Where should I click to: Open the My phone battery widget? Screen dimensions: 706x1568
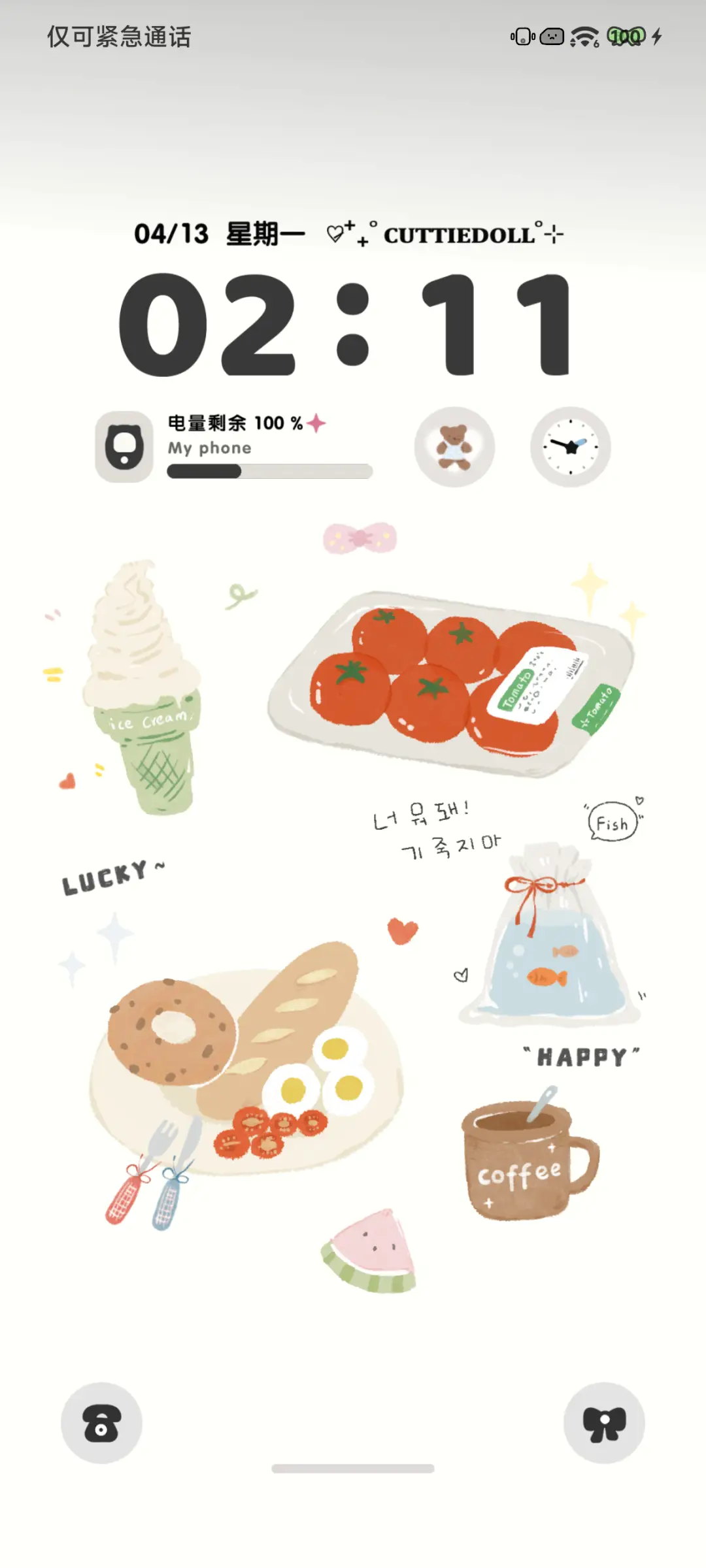point(235,448)
